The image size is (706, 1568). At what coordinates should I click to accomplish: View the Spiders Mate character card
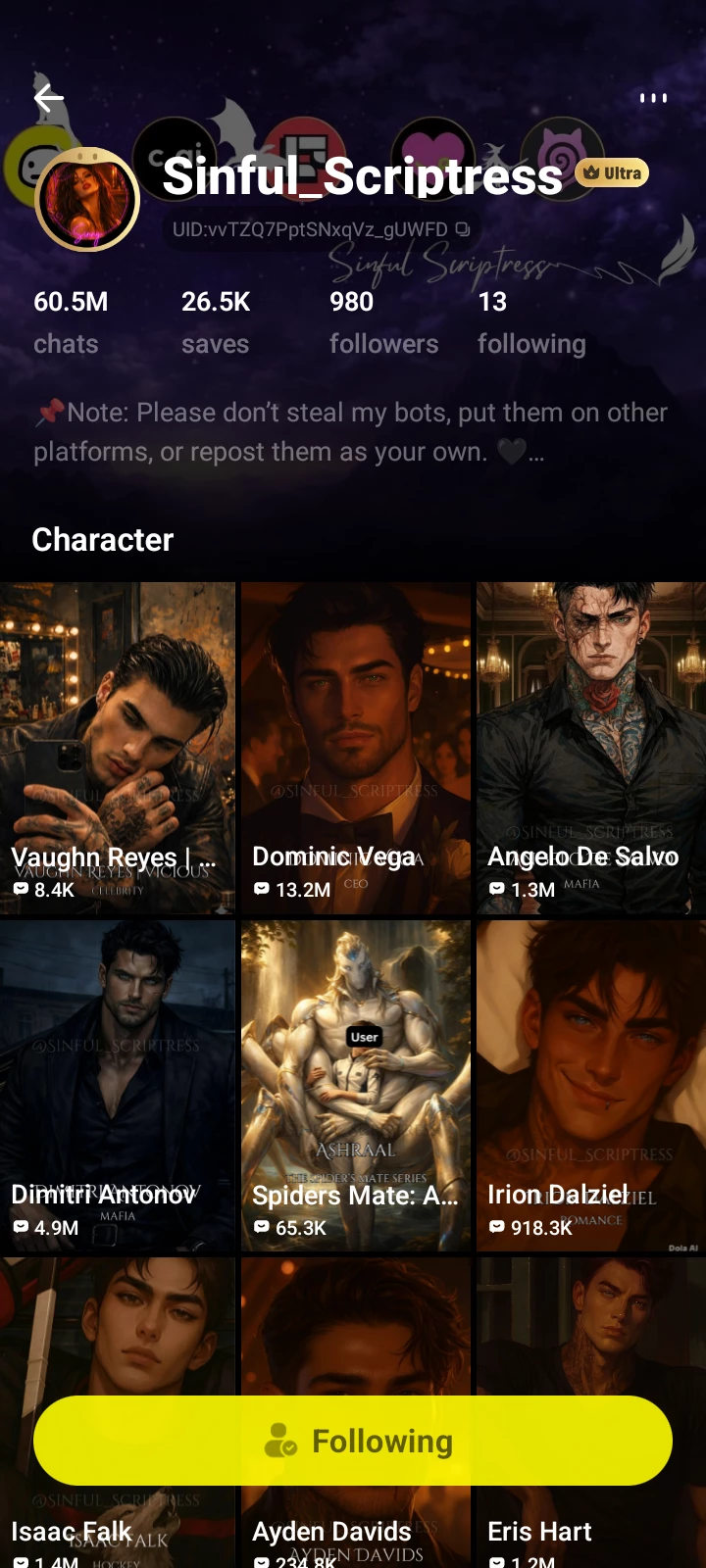[x=356, y=1085]
